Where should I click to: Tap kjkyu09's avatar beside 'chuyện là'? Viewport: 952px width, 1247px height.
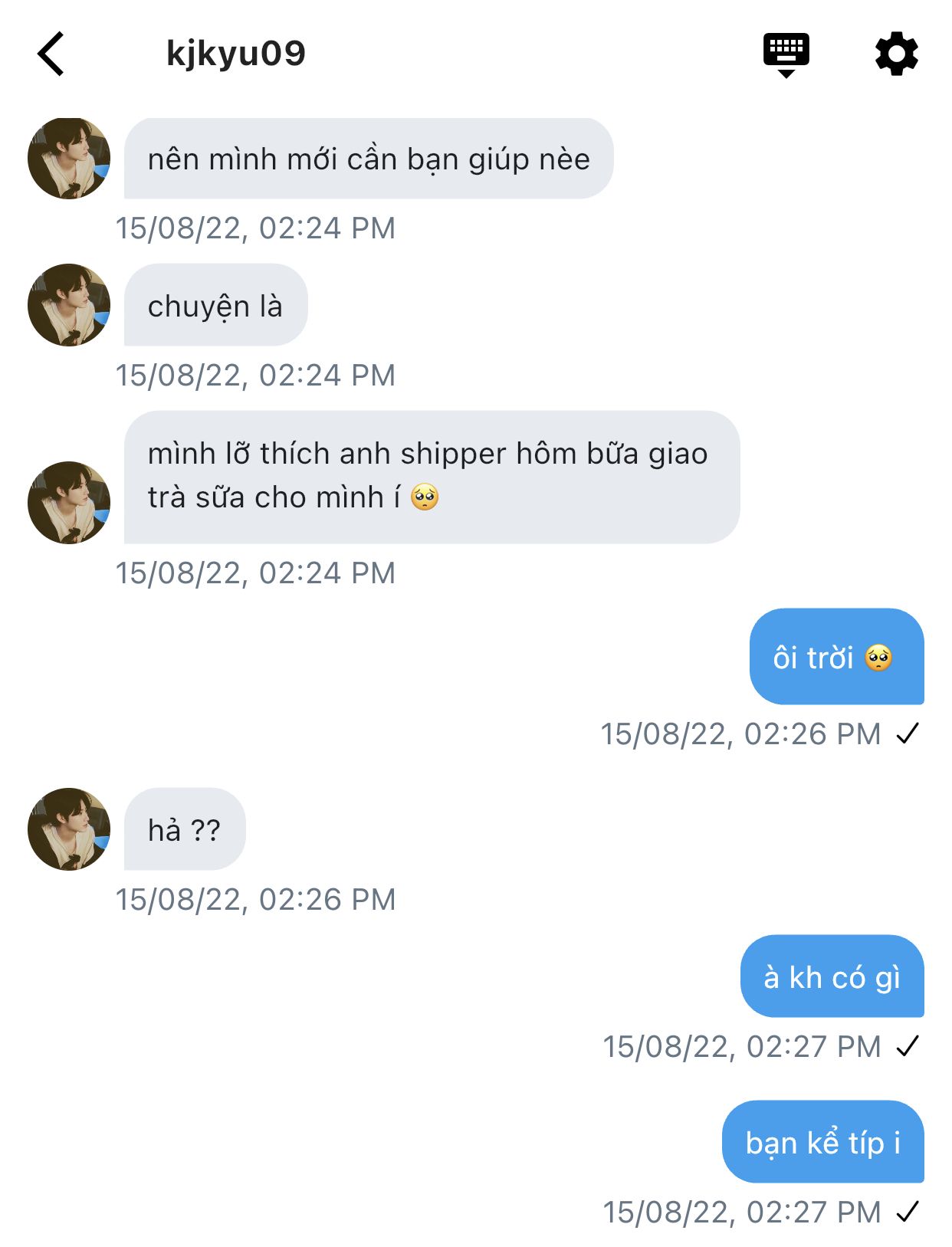pyautogui.click(x=69, y=305)
